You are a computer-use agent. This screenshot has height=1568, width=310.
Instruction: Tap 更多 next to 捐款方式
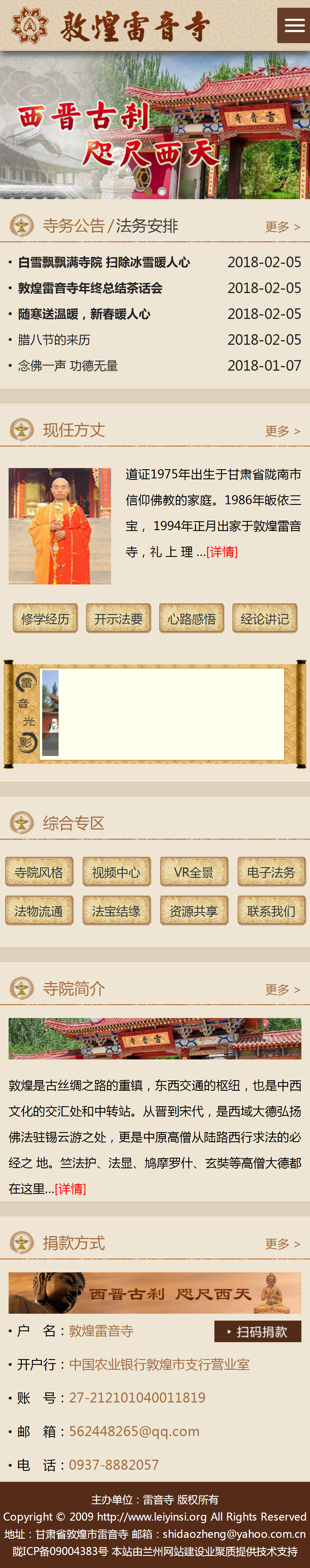(x=282, y=1244)
